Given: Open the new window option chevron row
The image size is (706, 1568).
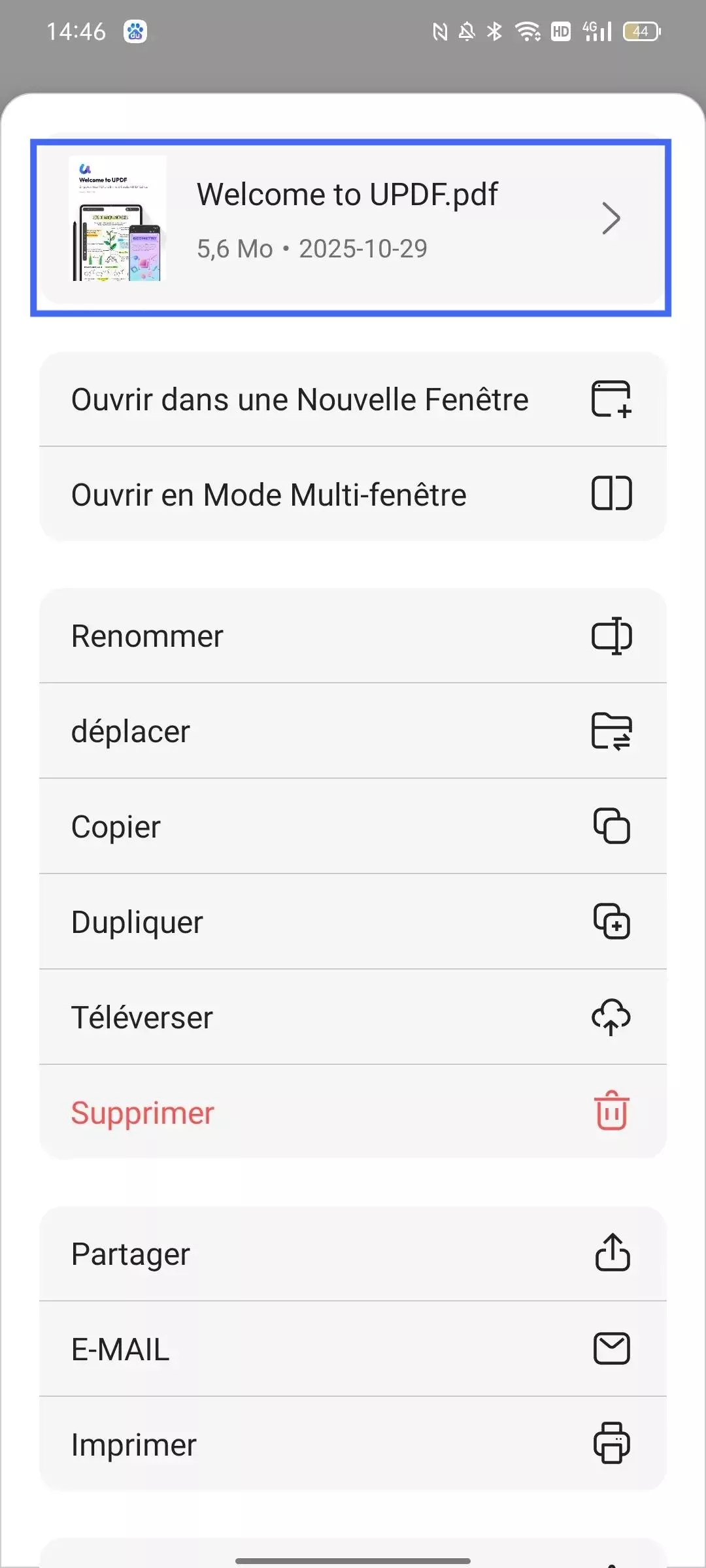Looking at the screenshot, I should pos(353,399).
